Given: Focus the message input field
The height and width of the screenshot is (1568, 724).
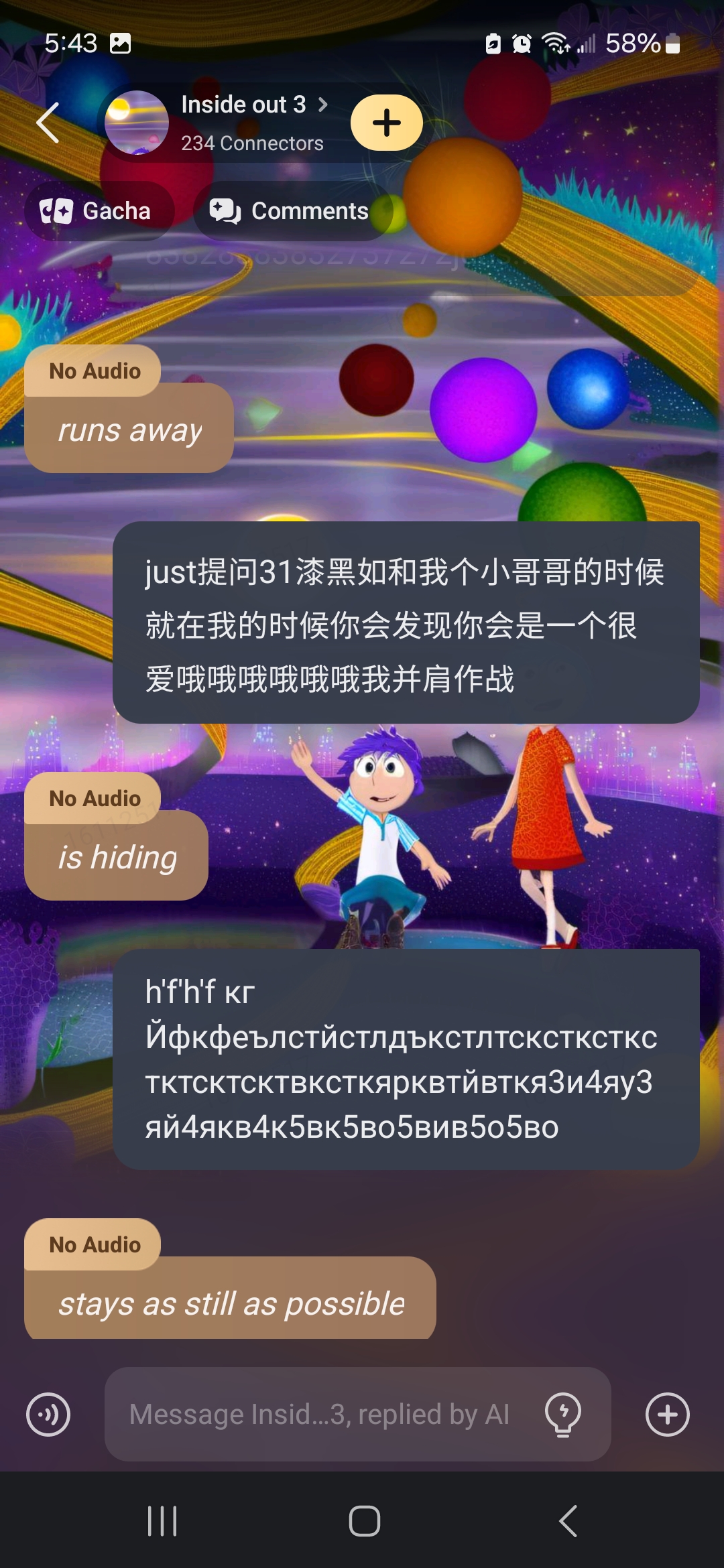Looking at the screenshot, I should point(318,1415).
